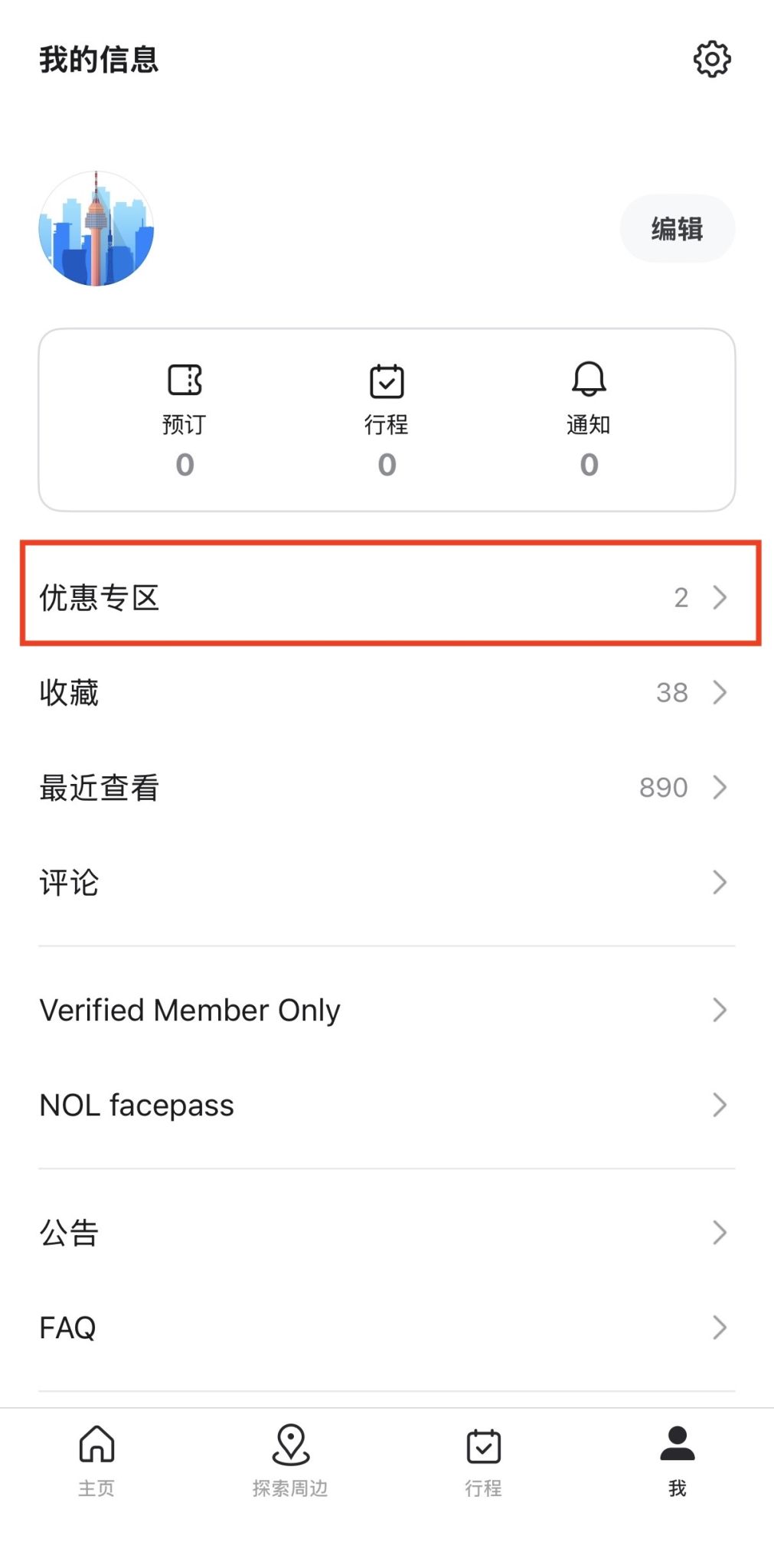This screenshot has height=1568, width=774.
Task: Open the 公告 announcements
Action: pyautogui.click(x=387, y=1233)
